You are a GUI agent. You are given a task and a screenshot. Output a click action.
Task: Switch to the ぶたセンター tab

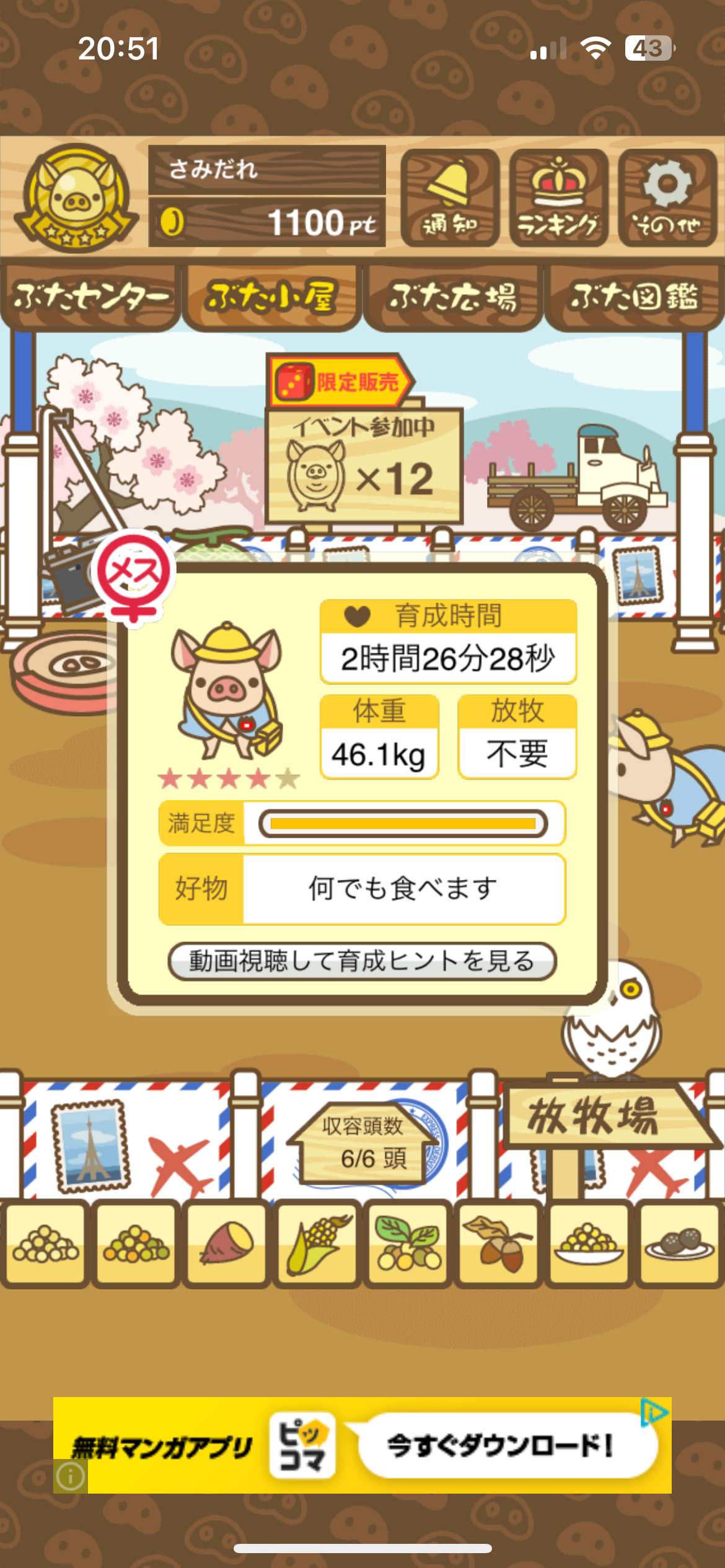pos(91,297)
